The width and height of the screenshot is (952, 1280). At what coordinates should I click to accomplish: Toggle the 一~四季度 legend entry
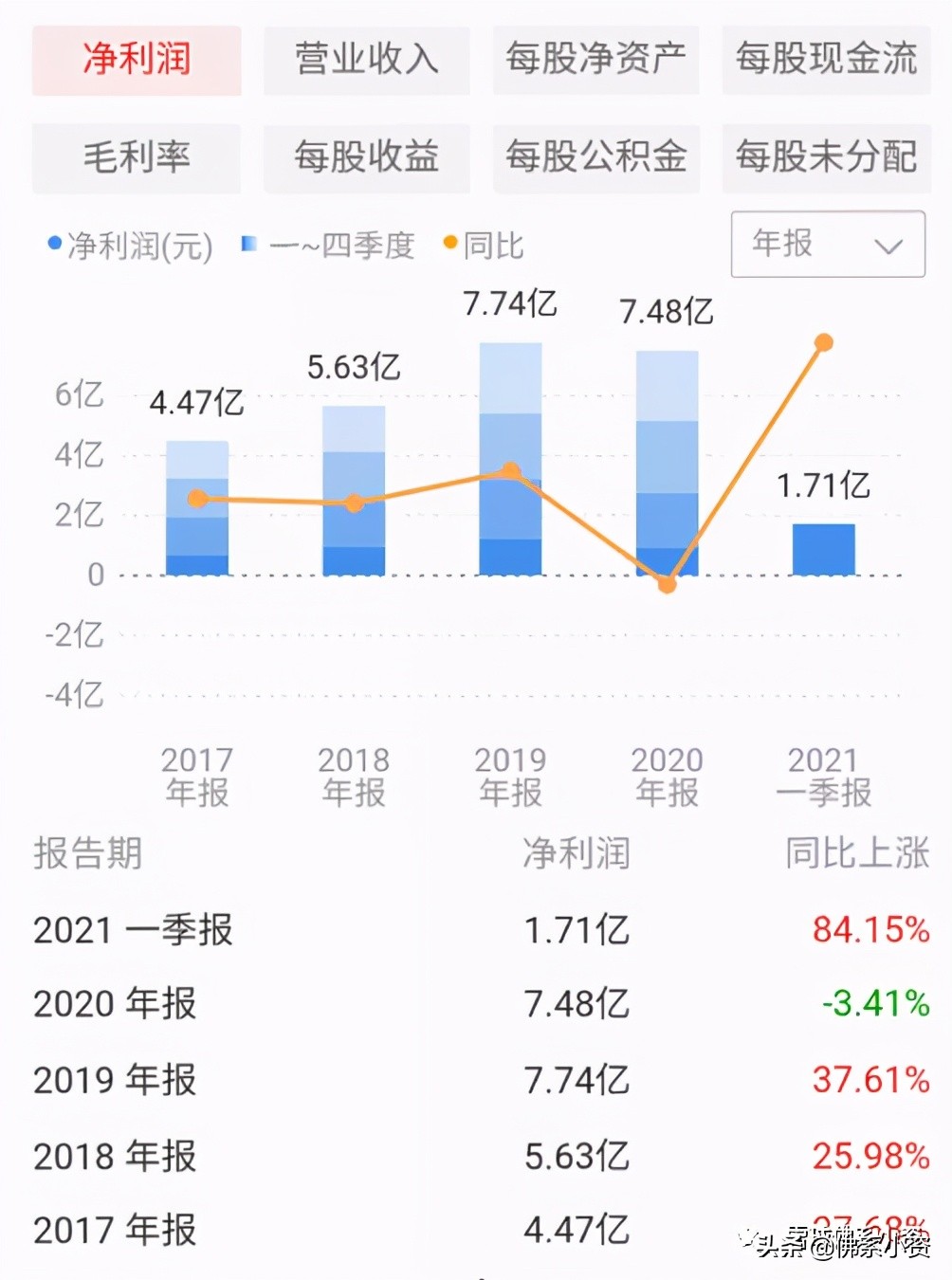(332, 244)
